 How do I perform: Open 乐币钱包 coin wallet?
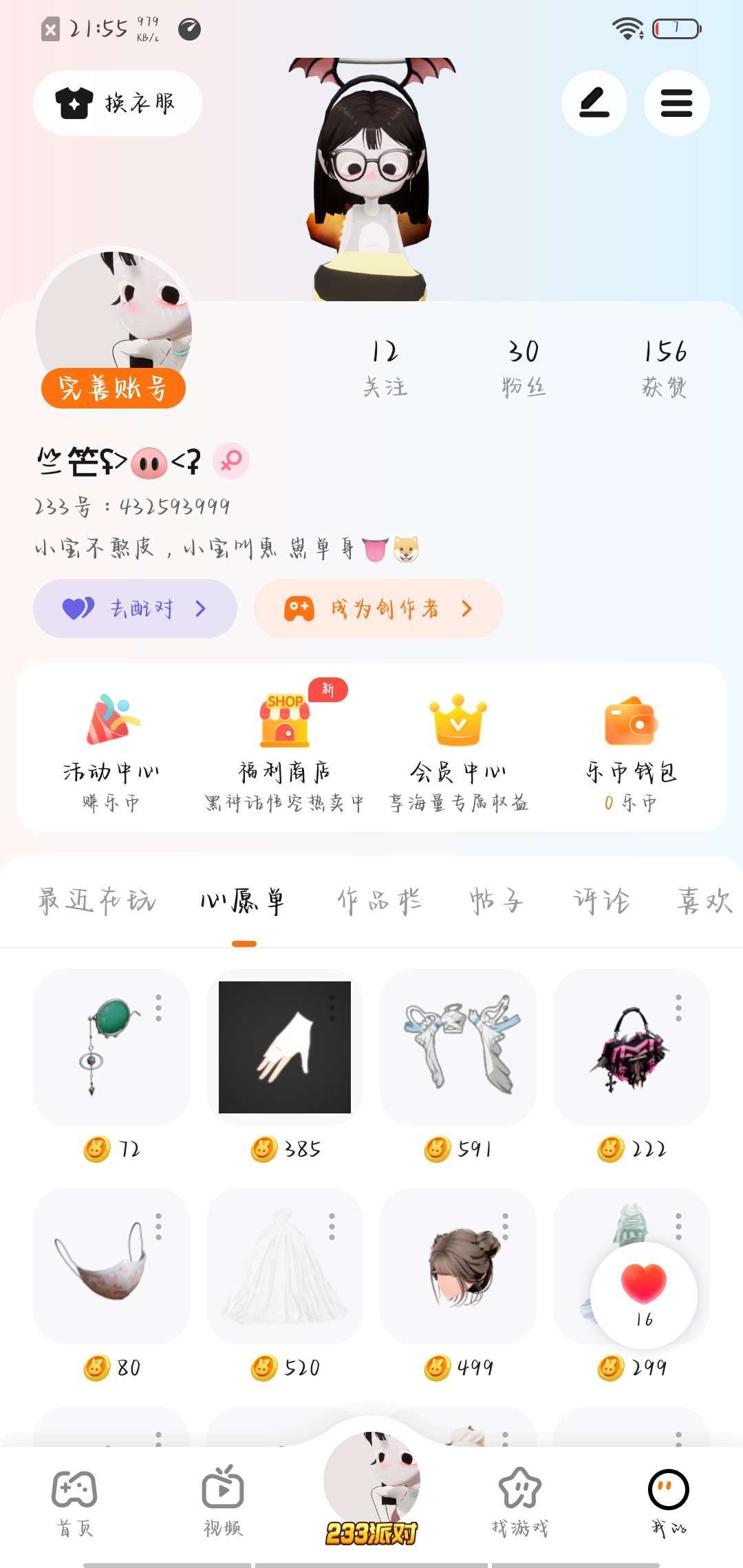(x=631, y=748)
